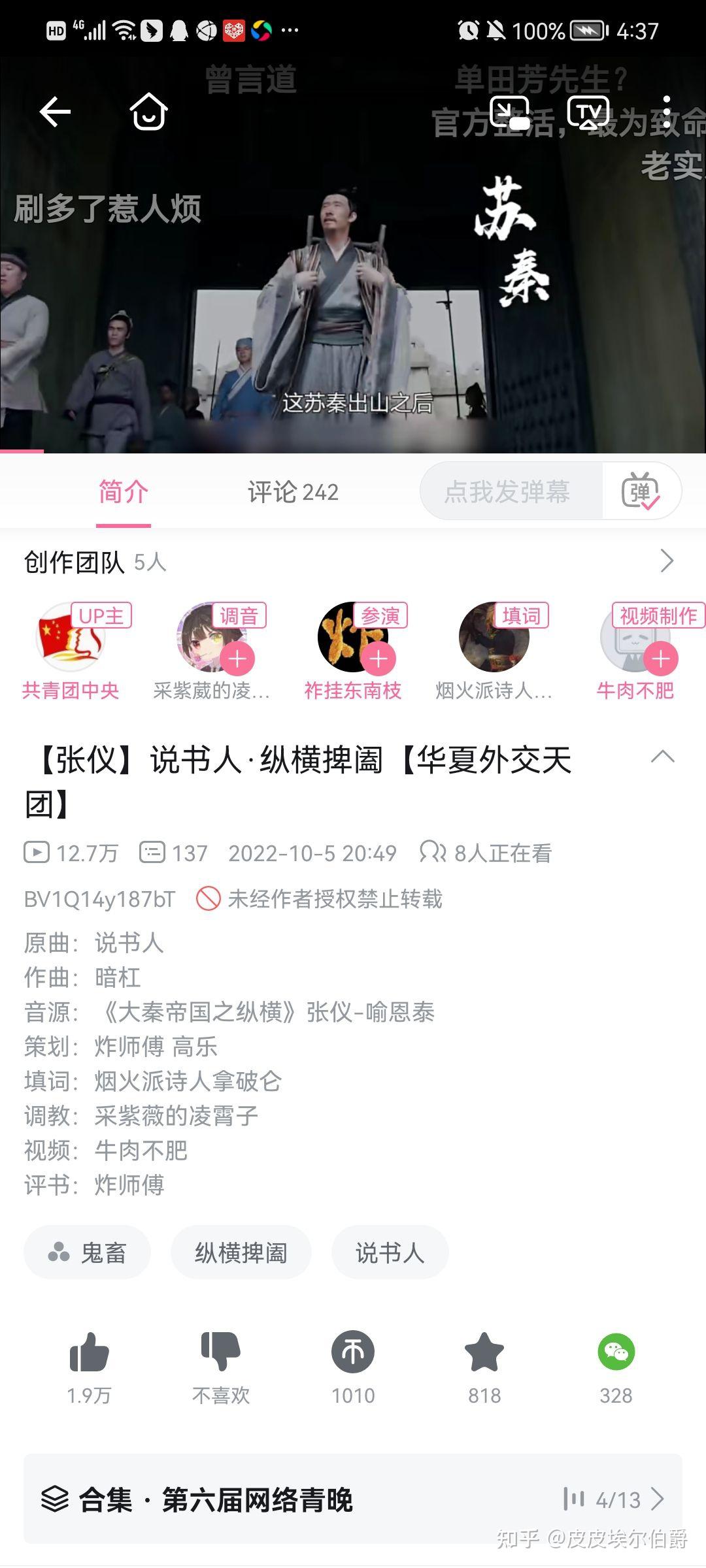Cast the video to a TV

588,112
